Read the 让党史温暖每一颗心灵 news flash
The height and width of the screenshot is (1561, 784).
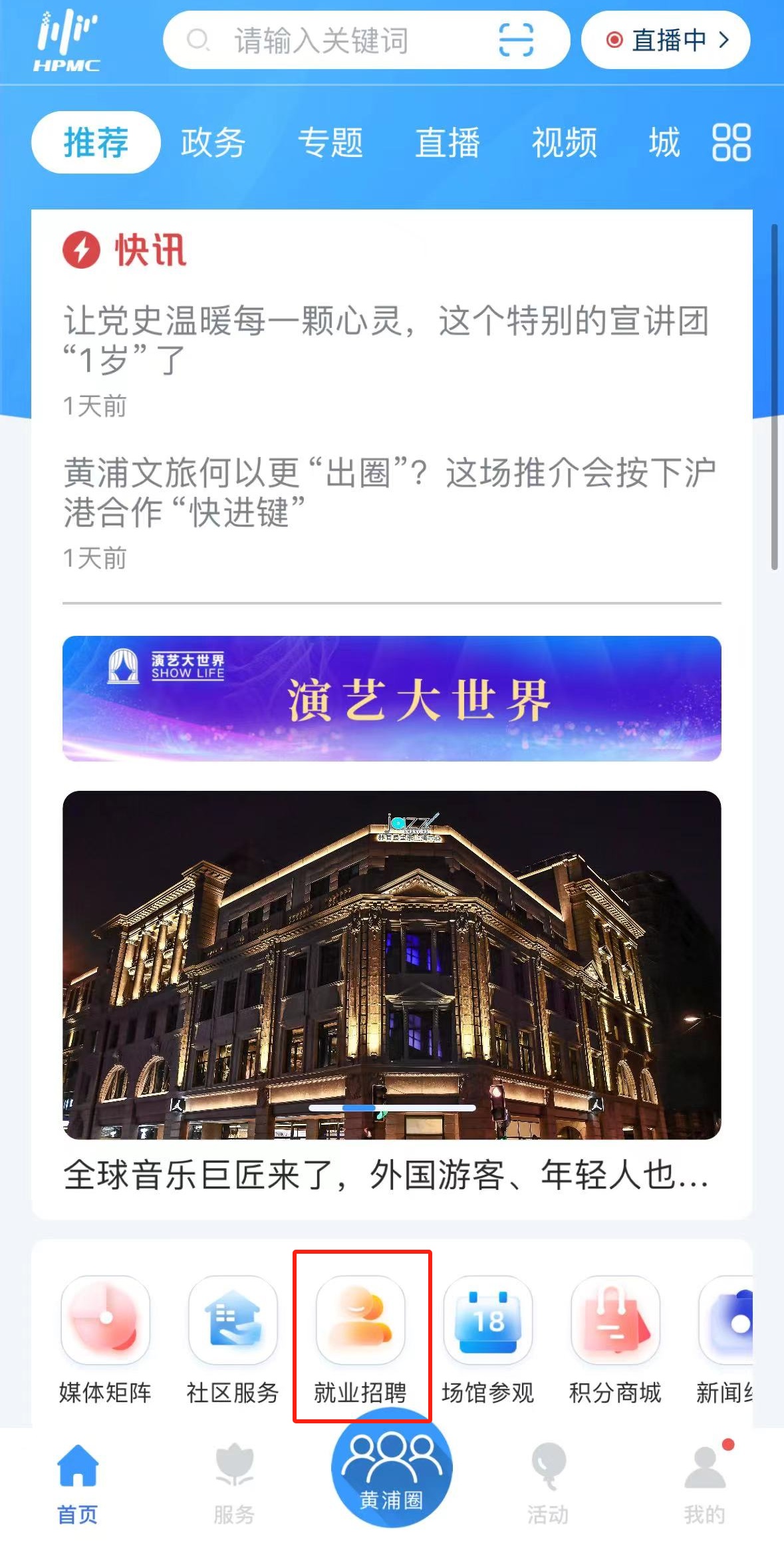pyautogui.click(x=386, y=341)
